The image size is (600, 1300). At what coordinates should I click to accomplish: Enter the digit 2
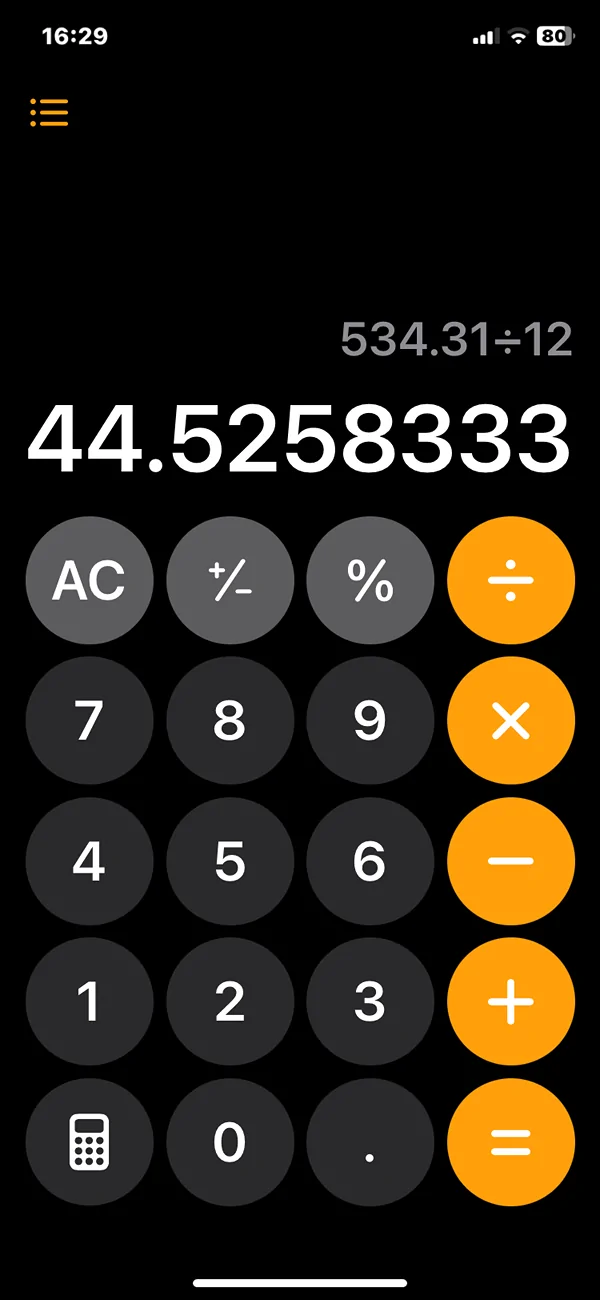pyautogui.click(x=230, y=1002)
